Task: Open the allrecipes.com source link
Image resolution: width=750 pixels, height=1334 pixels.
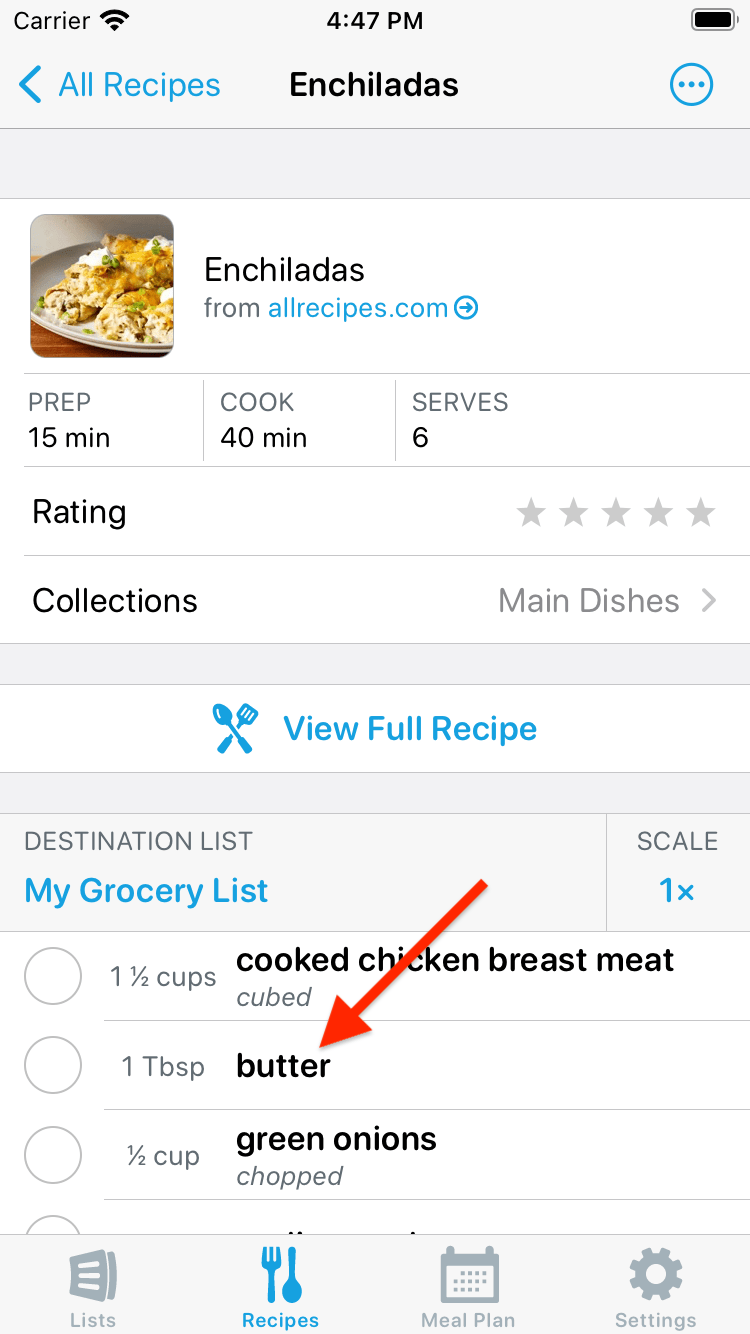Action: 372,308
